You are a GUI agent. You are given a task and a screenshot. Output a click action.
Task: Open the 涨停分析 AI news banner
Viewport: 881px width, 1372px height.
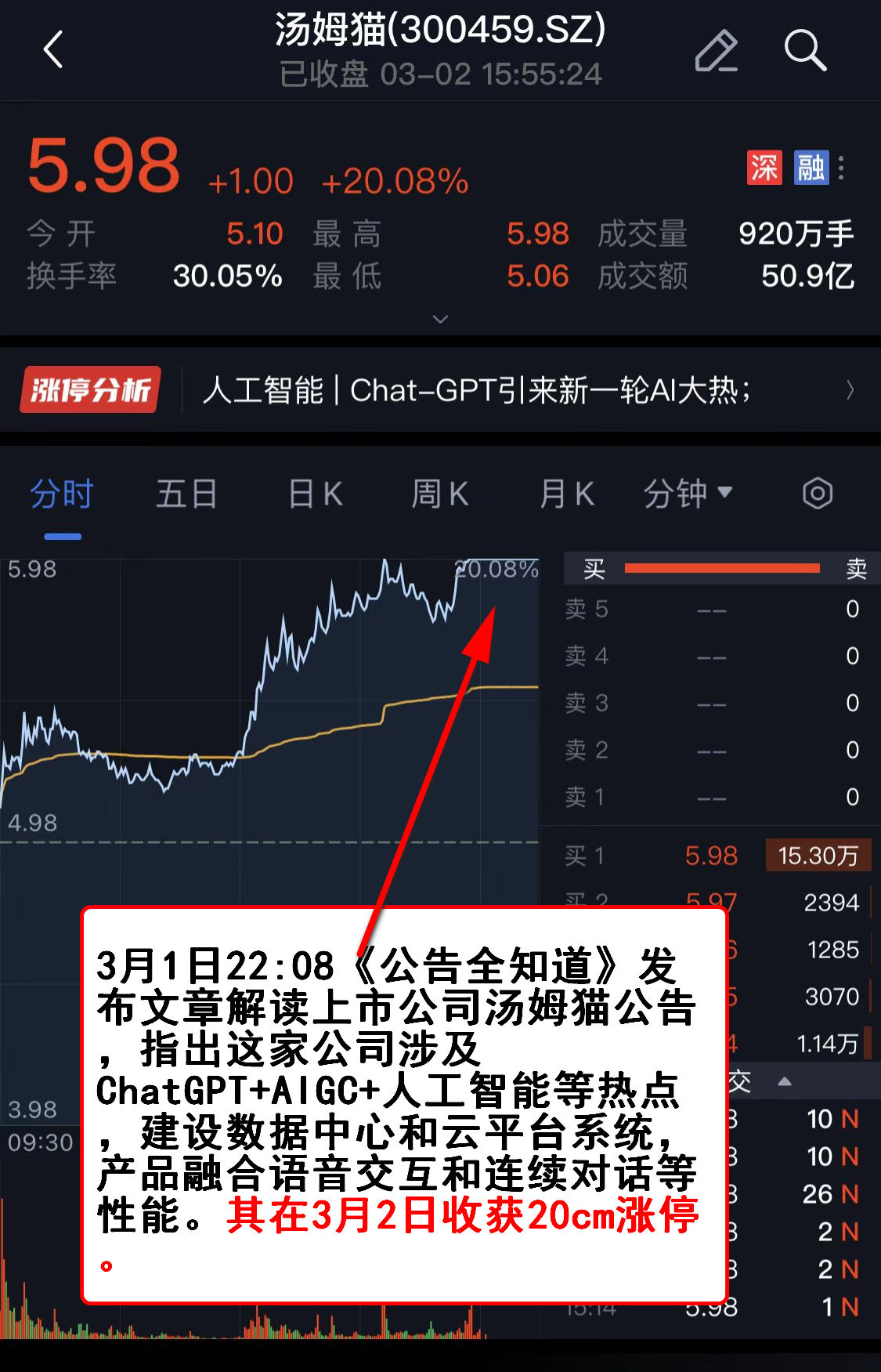[440, 389]
